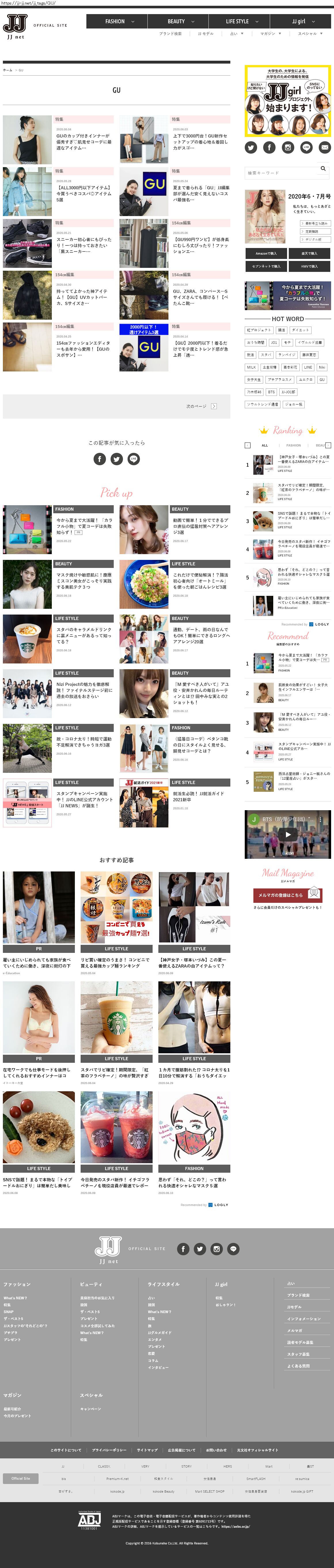Submit search with the magnifier icon
This screenshot has height=1568, width=334.
[323, 169]
